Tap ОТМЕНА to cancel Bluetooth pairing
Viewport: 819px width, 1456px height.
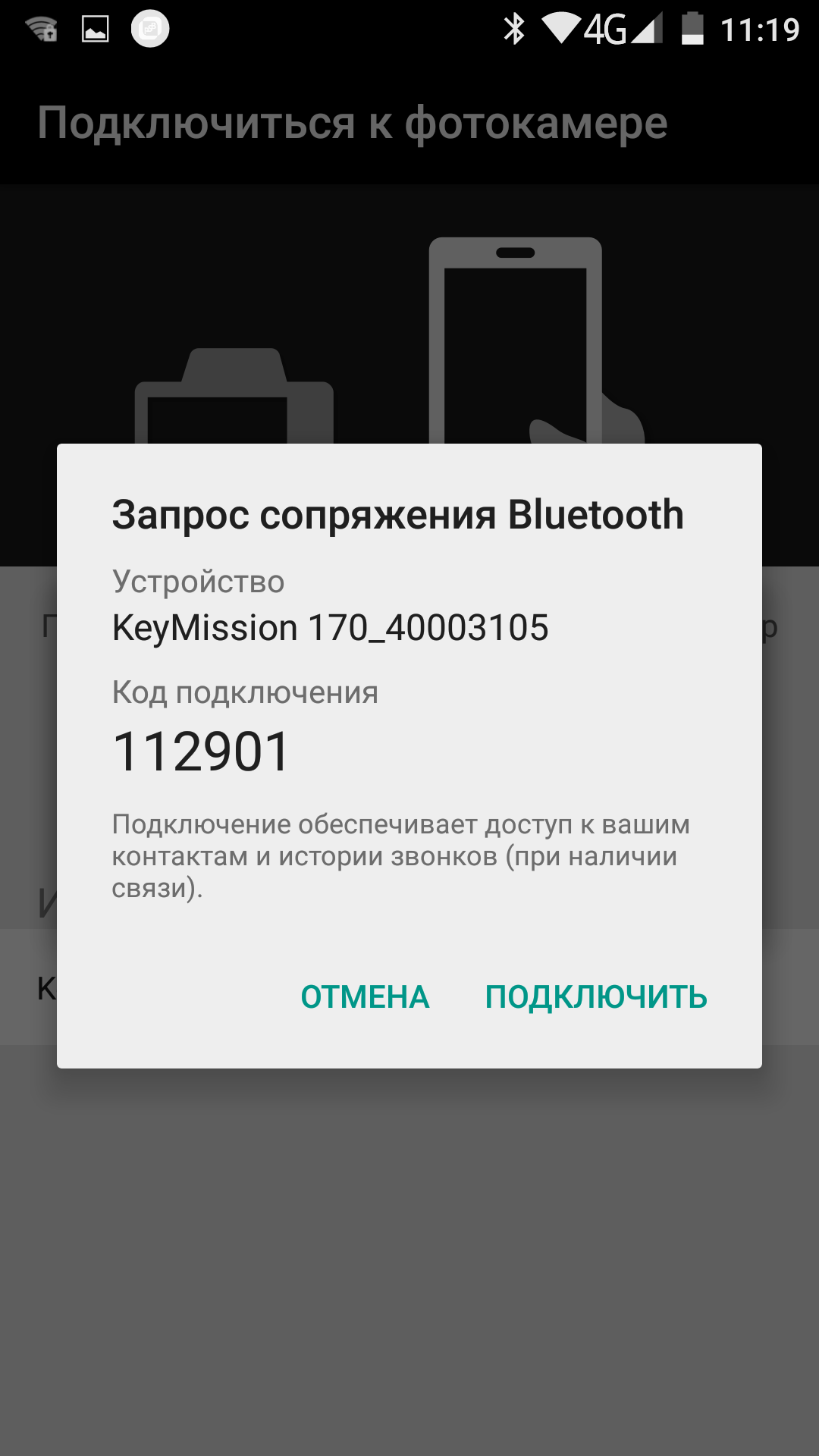(365, 996)
